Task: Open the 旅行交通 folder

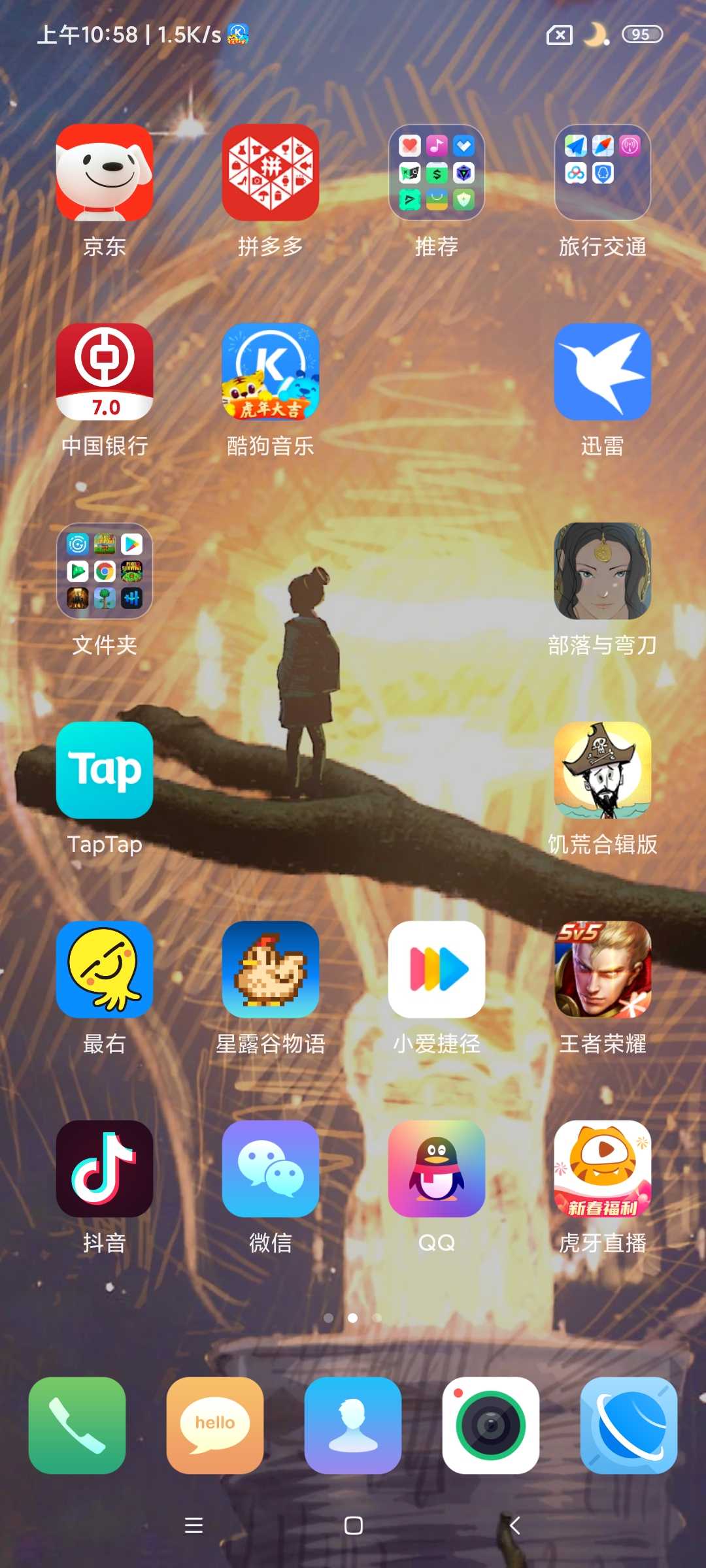Action: [602, 172]
